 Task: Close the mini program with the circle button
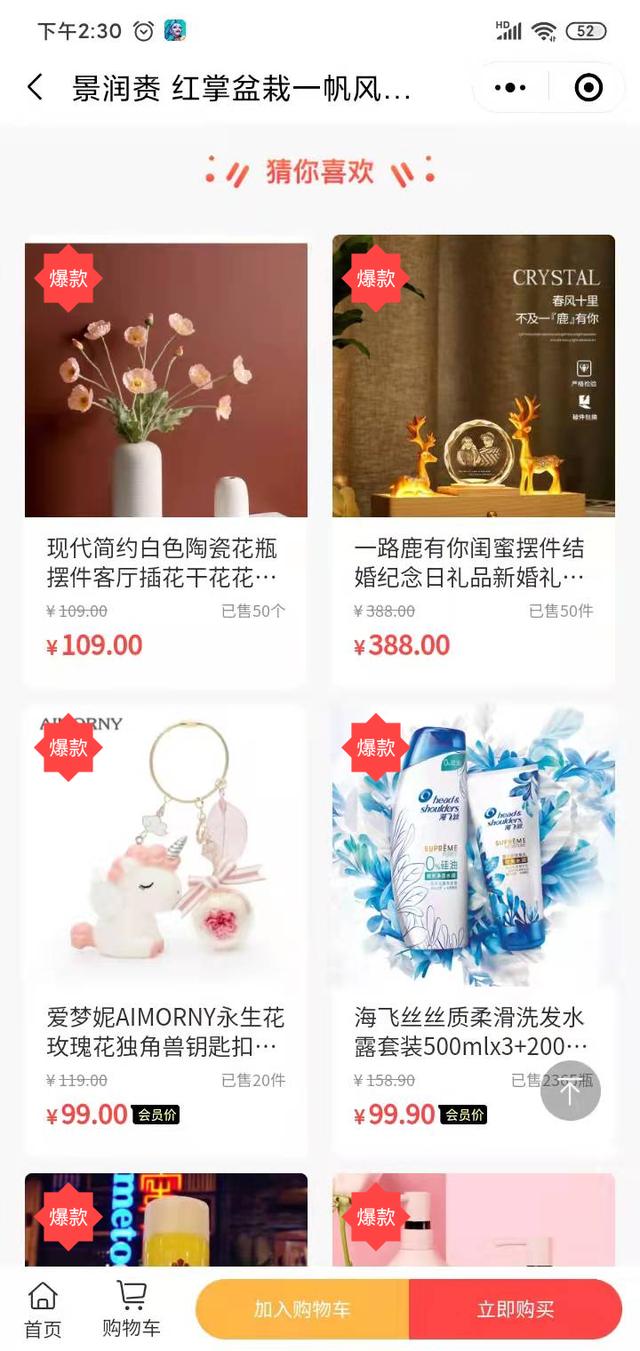point(589,88)
